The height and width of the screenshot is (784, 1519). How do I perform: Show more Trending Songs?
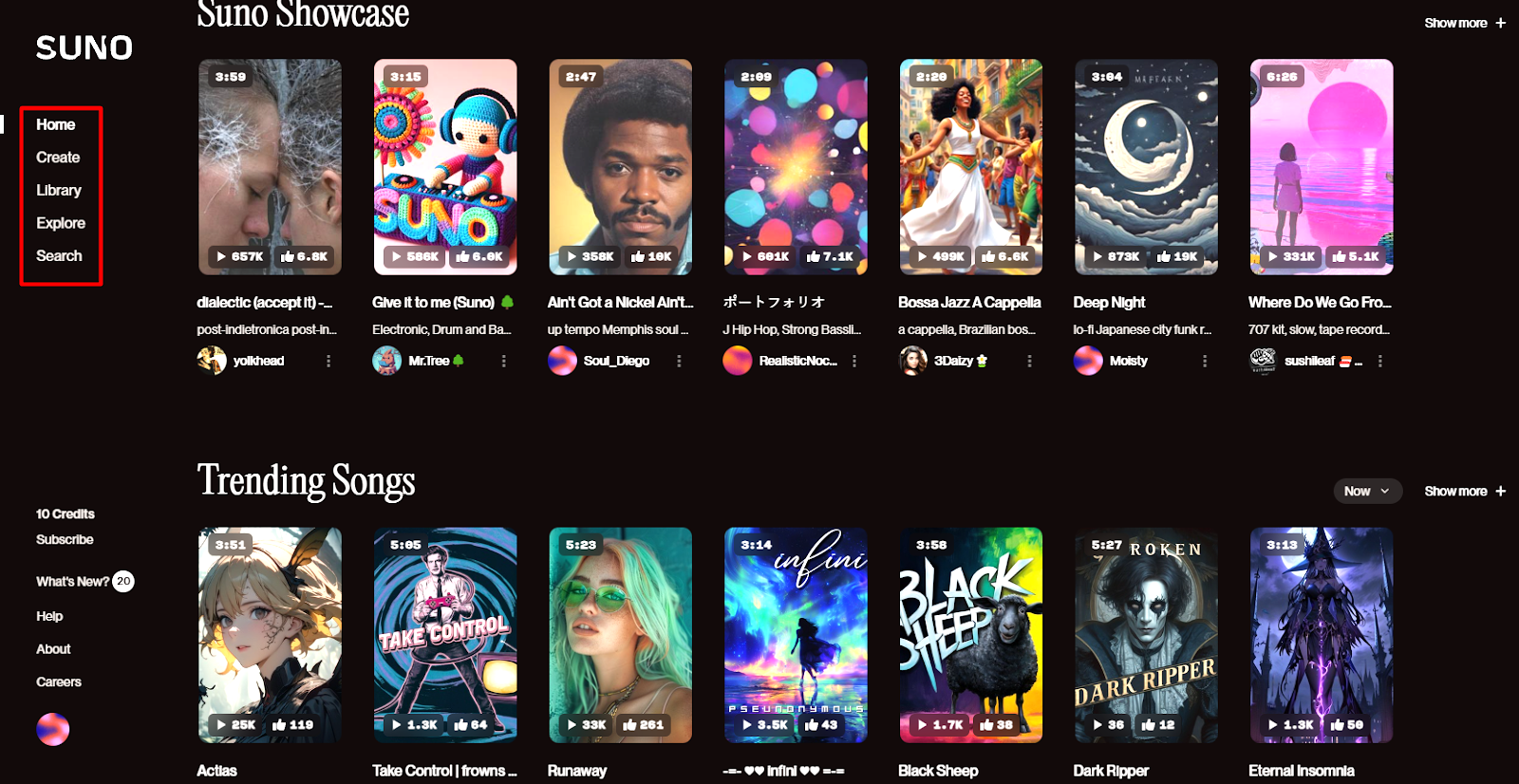point(1464,491)
